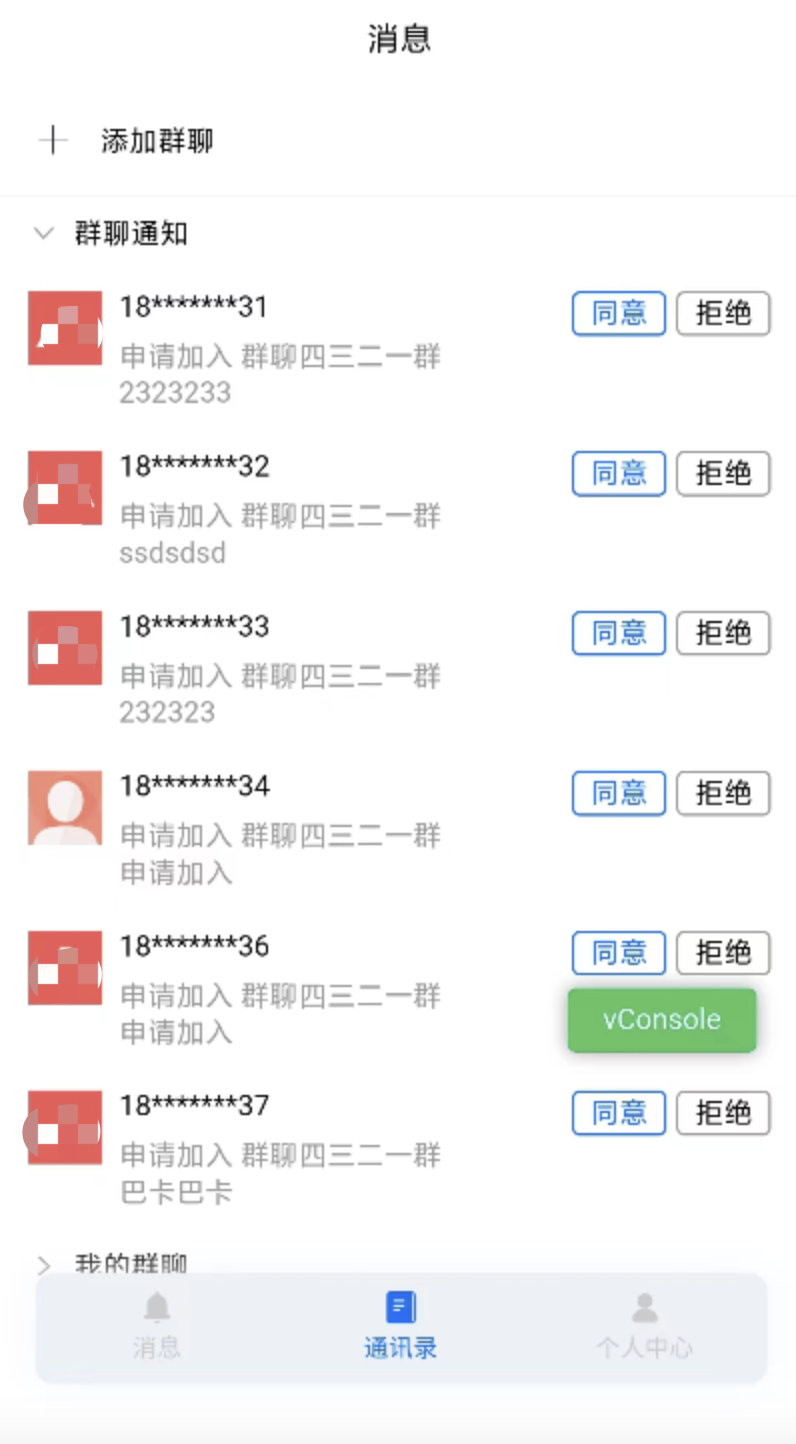This screenshot has height=1444, width=796.
Task: Select 同意 next to 18*******36
Action: tap(618, 953)
